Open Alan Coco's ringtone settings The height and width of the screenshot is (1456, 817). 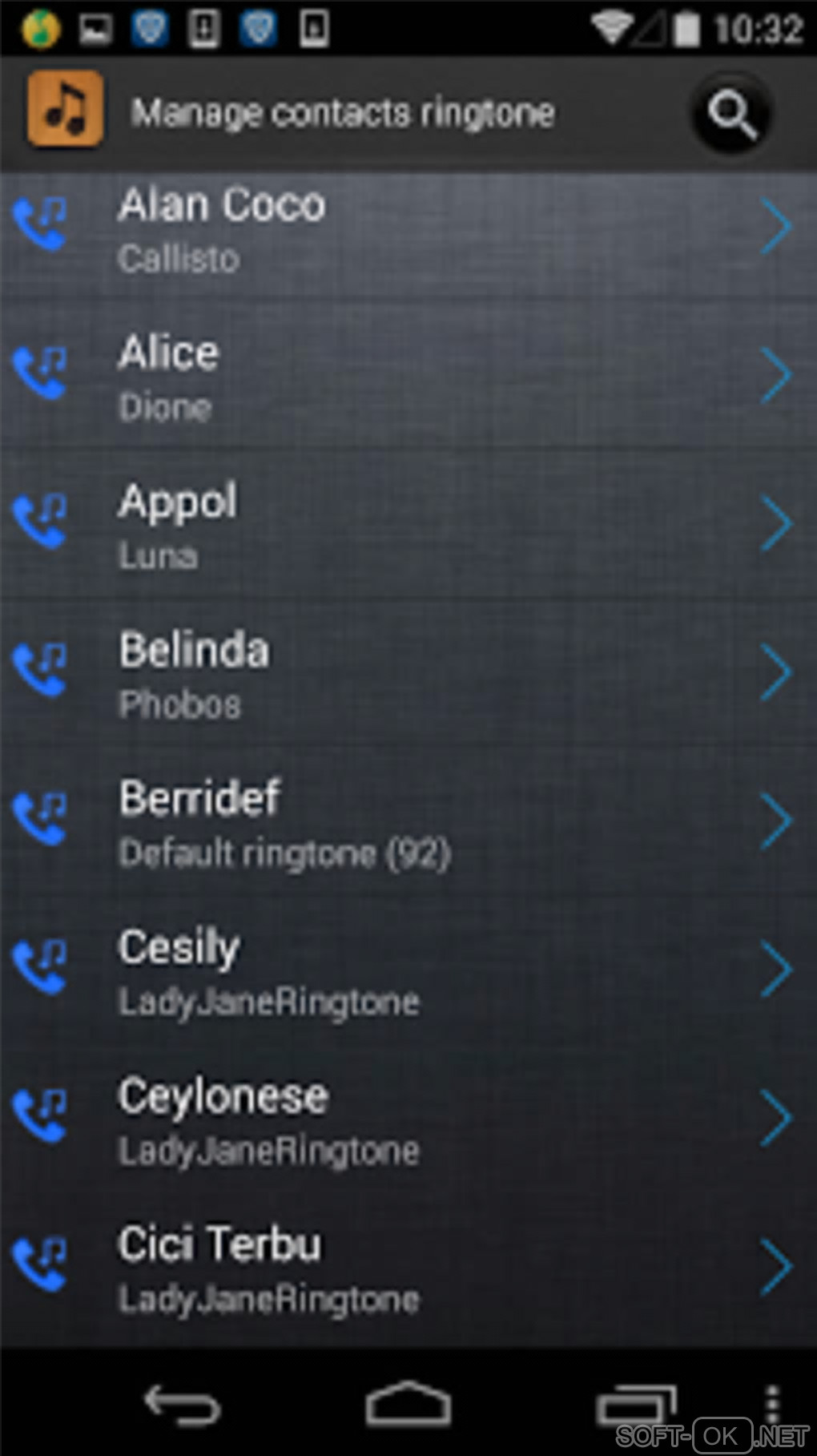[x=408, y=230]
